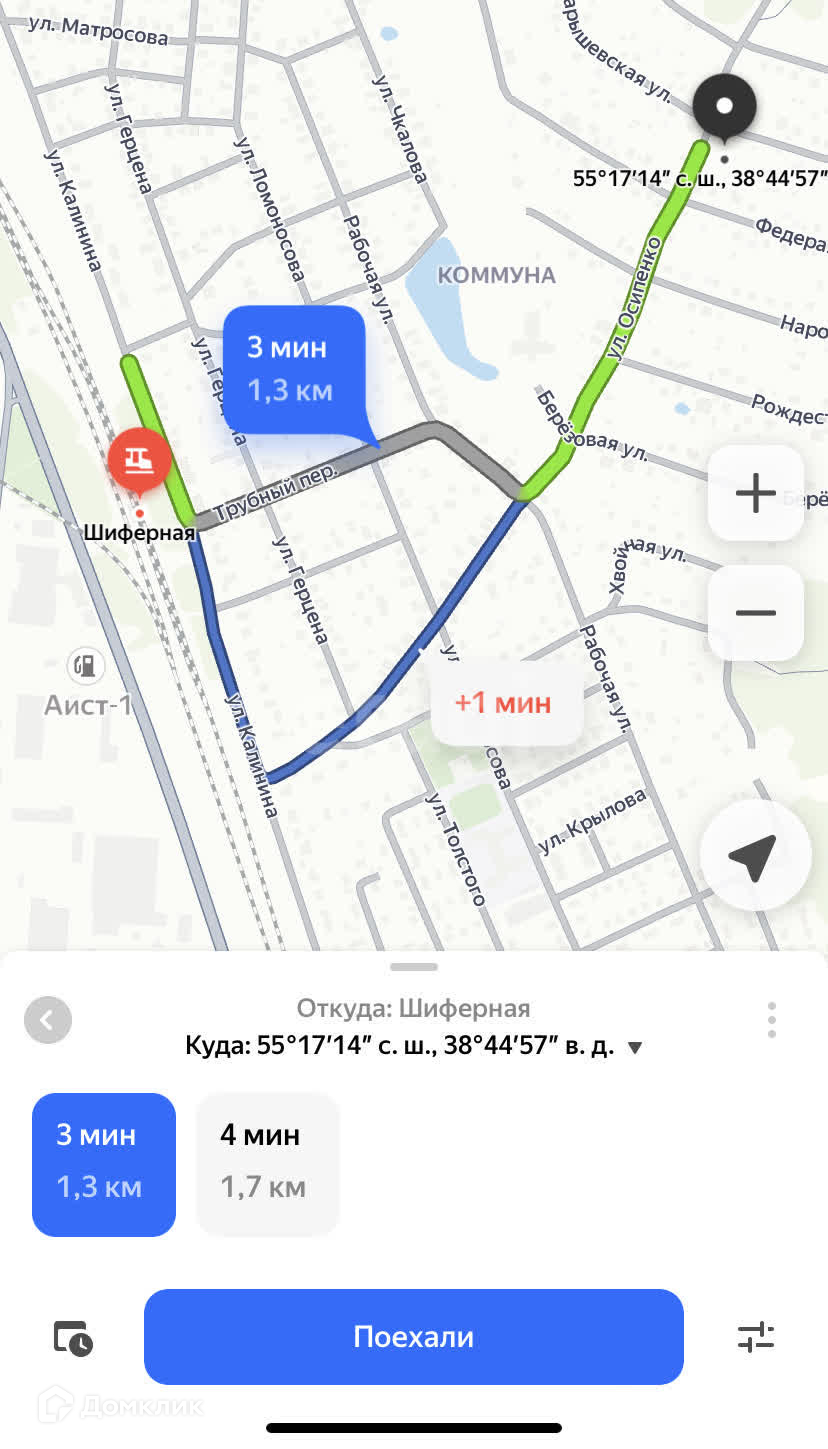The width and height of the screenshot is (828, 1449).
Task: Open route settings sliders
Action: 756,1337
